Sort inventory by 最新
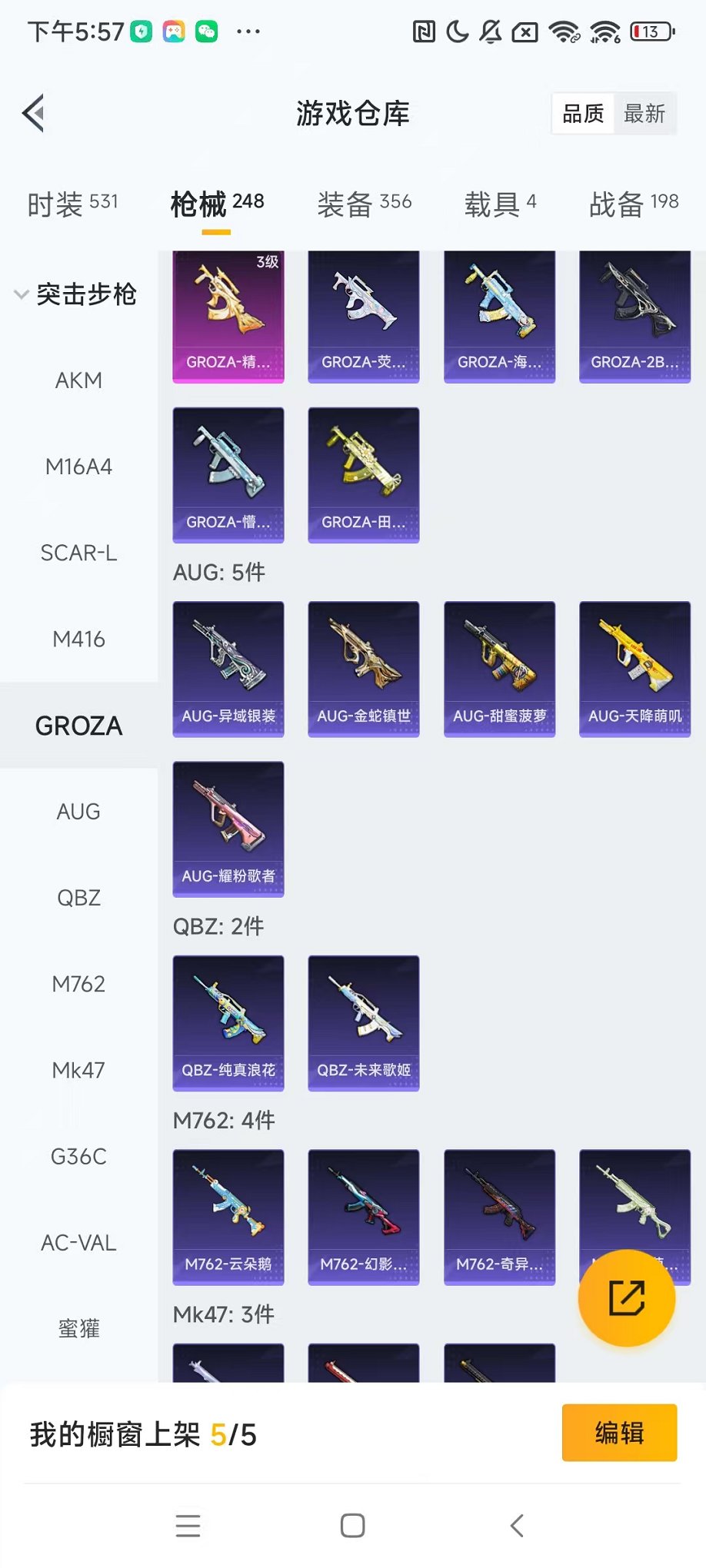 tap(644, 114)
